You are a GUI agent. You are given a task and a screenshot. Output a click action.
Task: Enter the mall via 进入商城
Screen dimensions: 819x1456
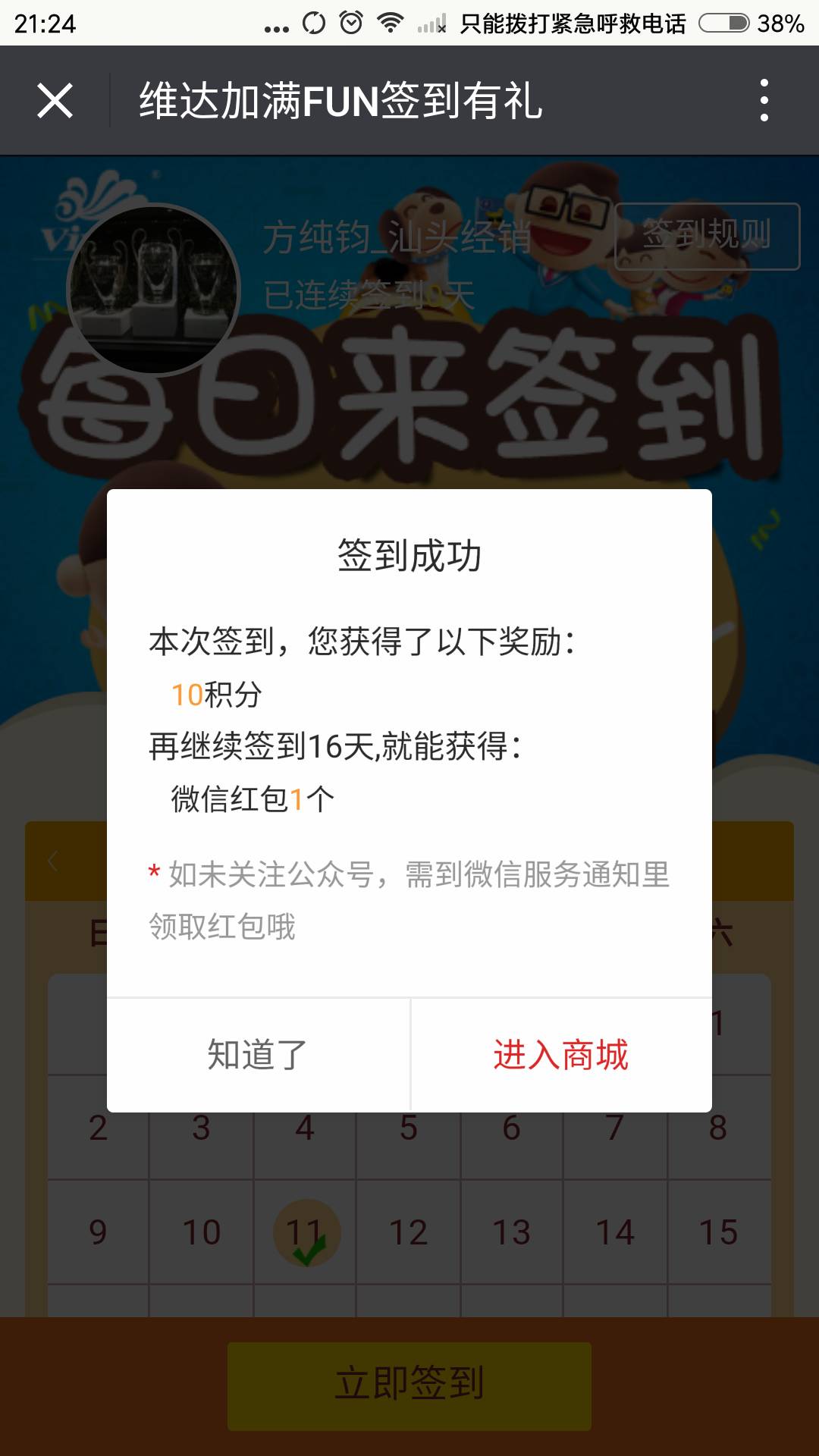tap(562, 1054)
